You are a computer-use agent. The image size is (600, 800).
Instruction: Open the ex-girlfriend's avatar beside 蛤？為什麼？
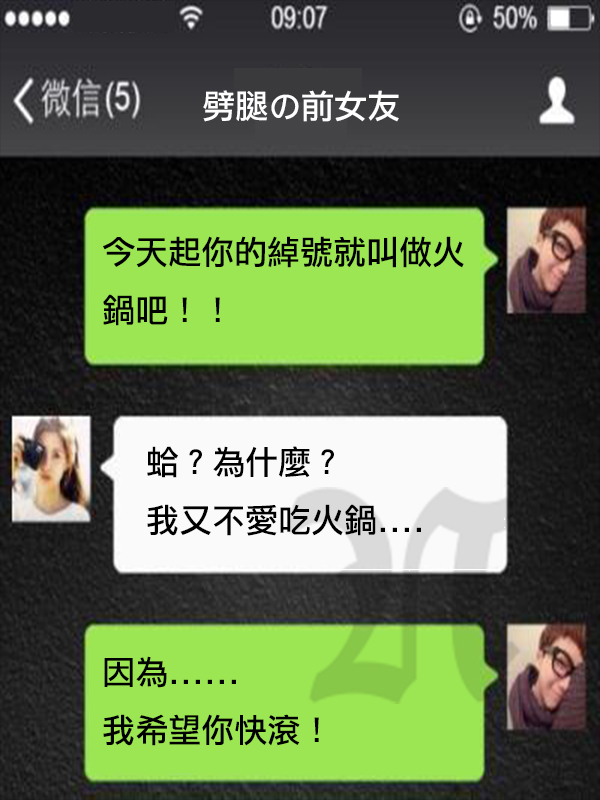pyautogui.click(x=51, y=469)
